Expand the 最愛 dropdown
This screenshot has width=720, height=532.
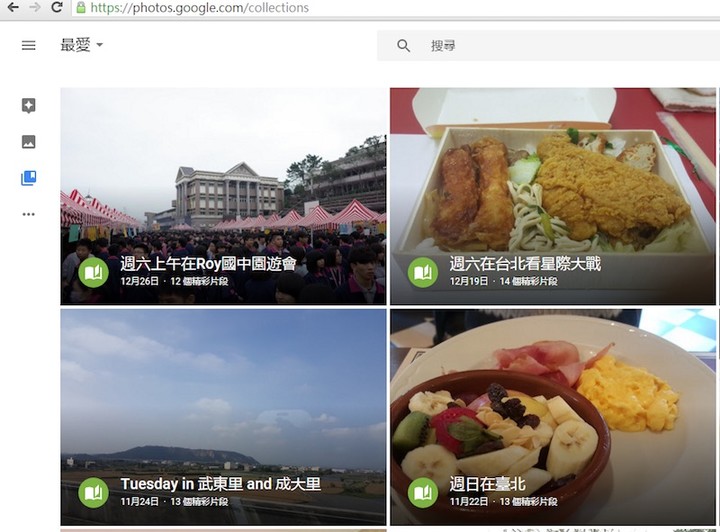click(x=82, y=45)
